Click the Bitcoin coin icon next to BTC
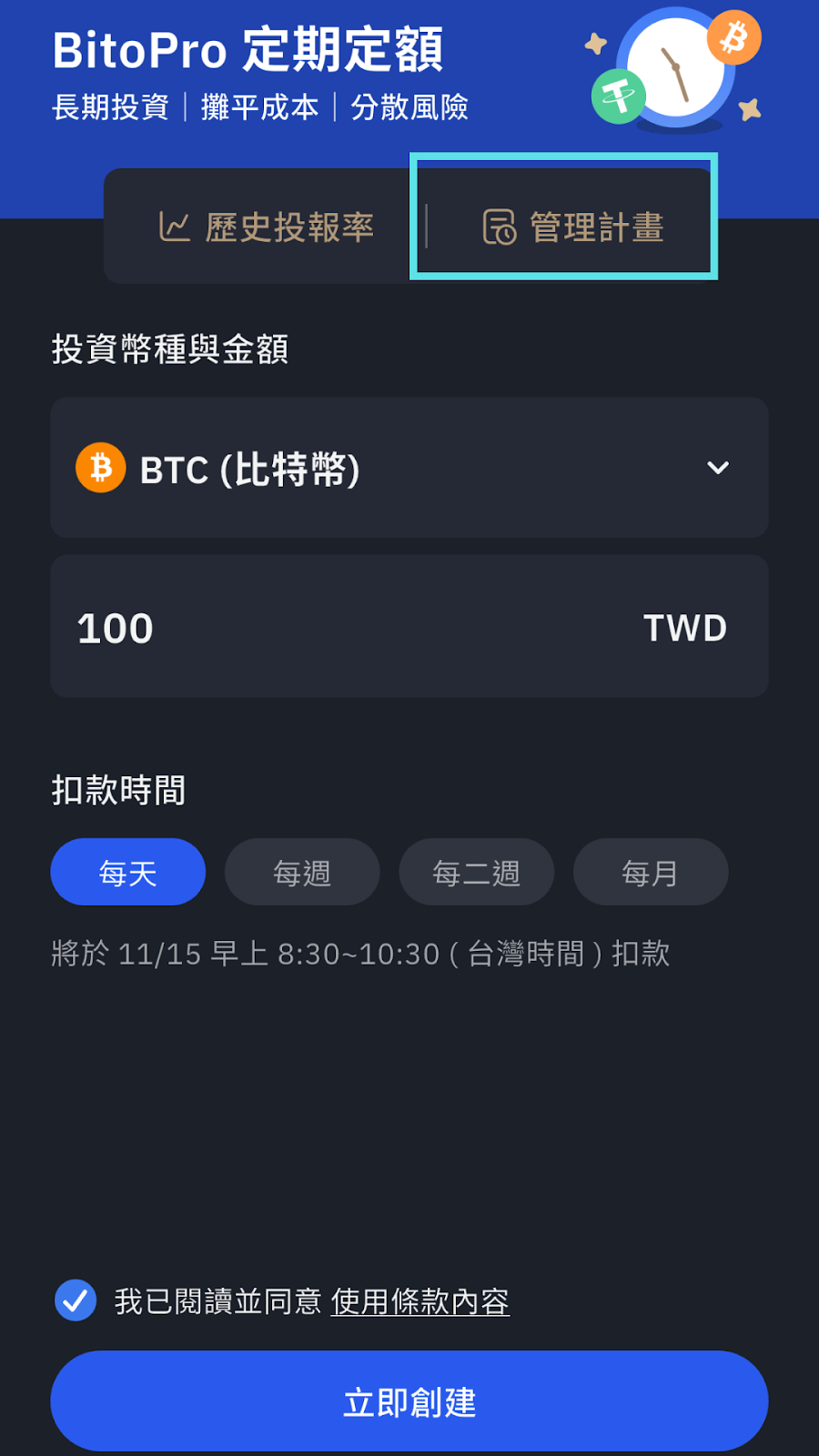The image size is (819, 1456). tap(100, 468)
